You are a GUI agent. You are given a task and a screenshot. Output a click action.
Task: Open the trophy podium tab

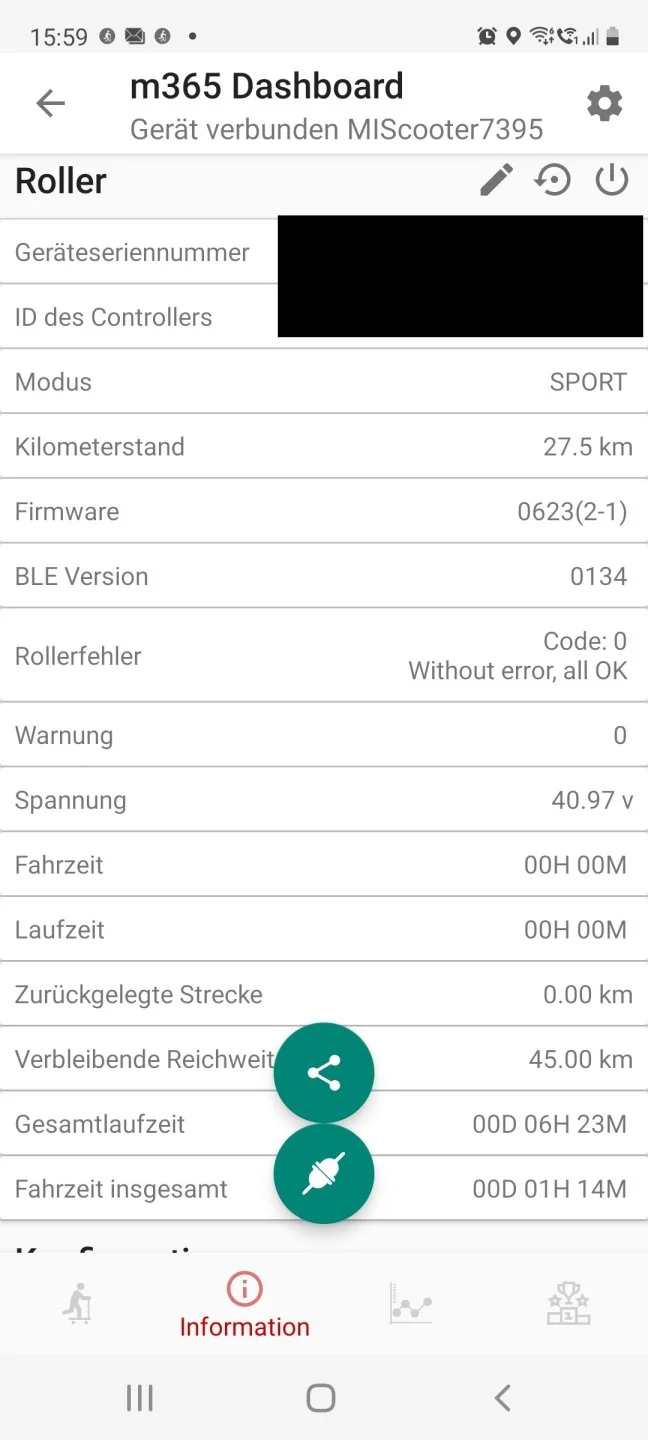[568, 1304]
